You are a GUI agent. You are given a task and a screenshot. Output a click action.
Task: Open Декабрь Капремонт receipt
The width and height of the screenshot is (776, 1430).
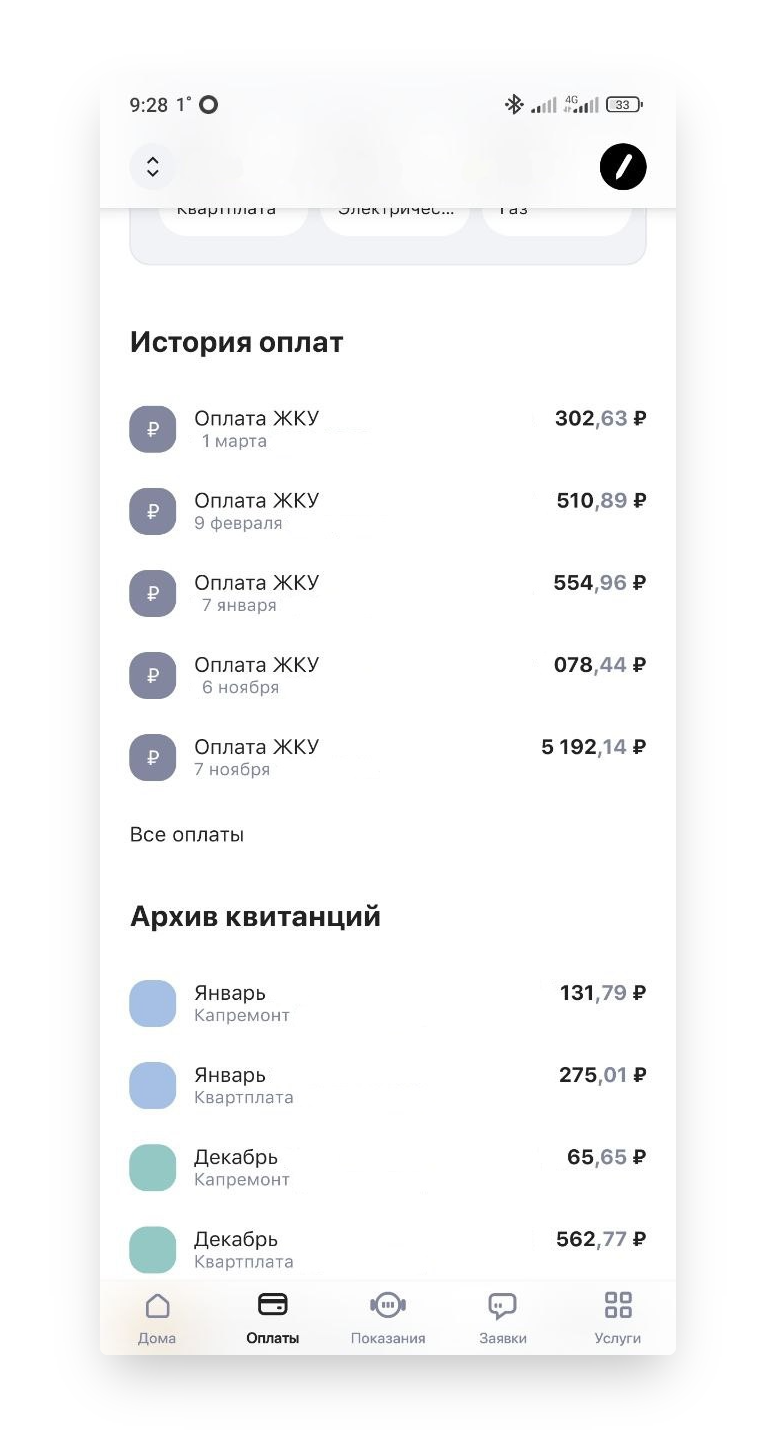[x=388, y=1167]
